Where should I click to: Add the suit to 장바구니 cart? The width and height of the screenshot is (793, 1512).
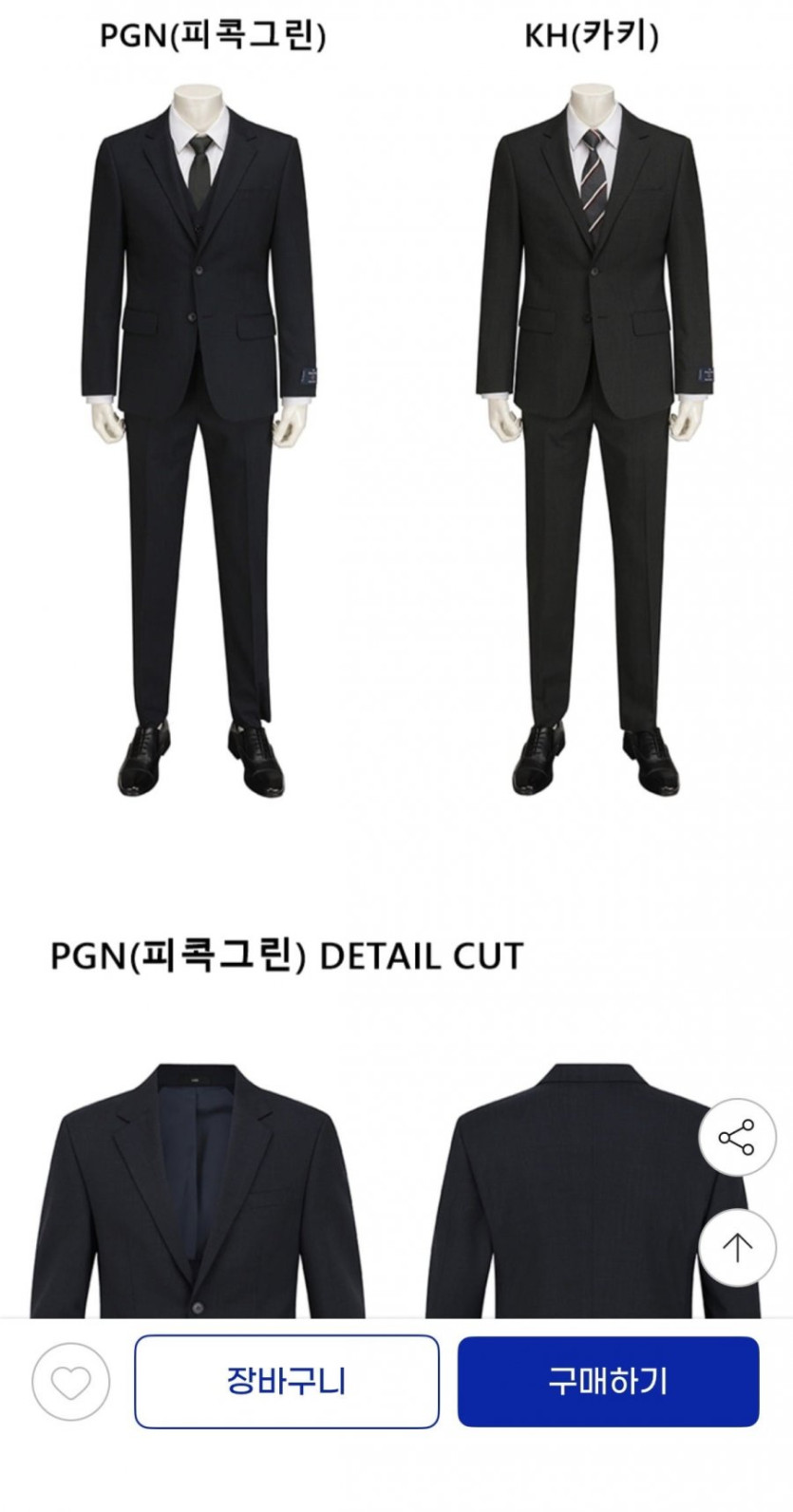click(x=287, y=1381)
